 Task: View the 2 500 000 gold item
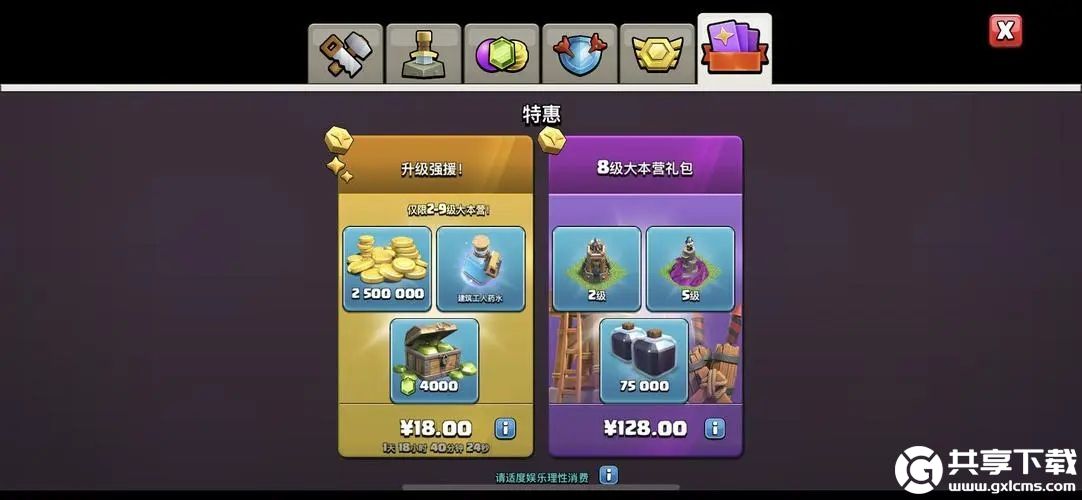tap(387, 267)
